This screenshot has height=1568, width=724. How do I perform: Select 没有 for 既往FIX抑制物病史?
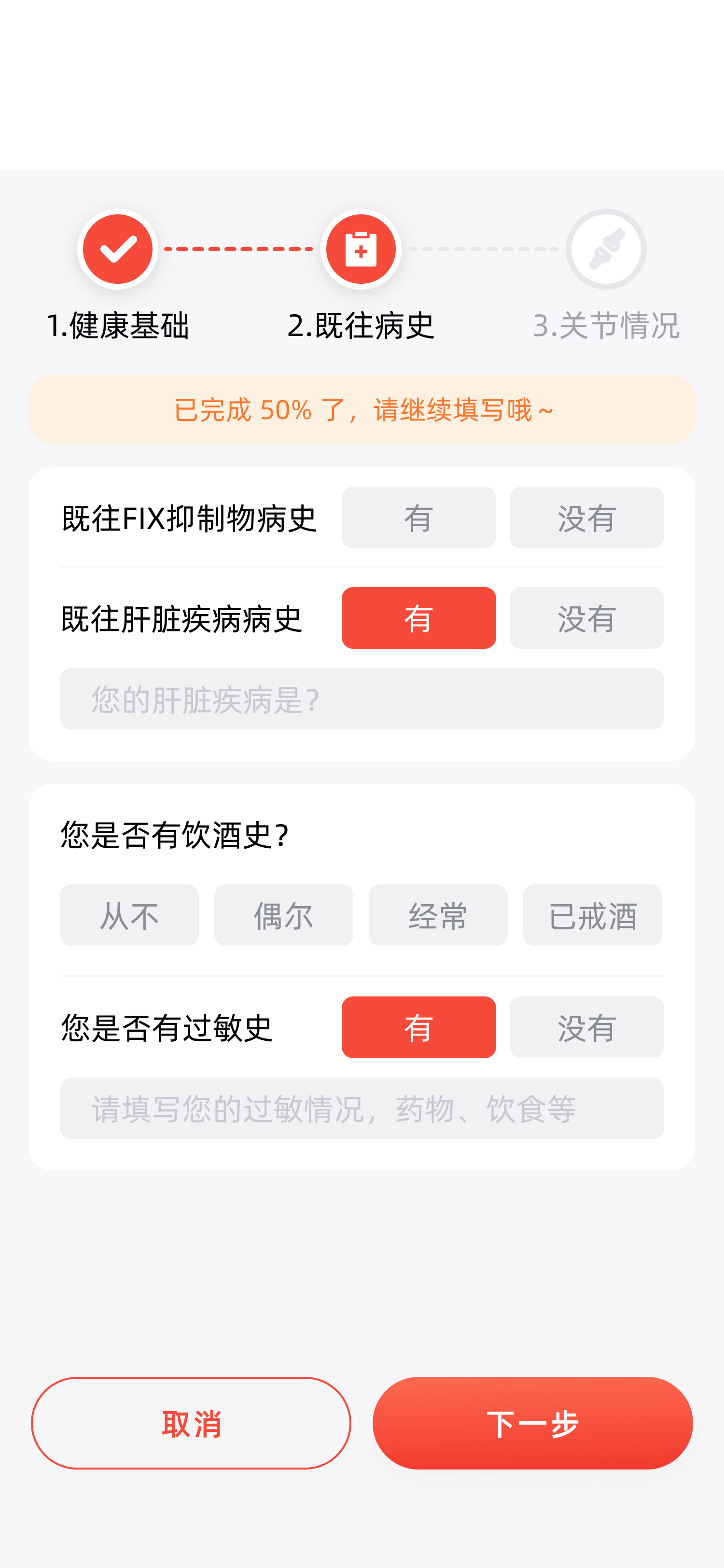click(x=586, y=518)
